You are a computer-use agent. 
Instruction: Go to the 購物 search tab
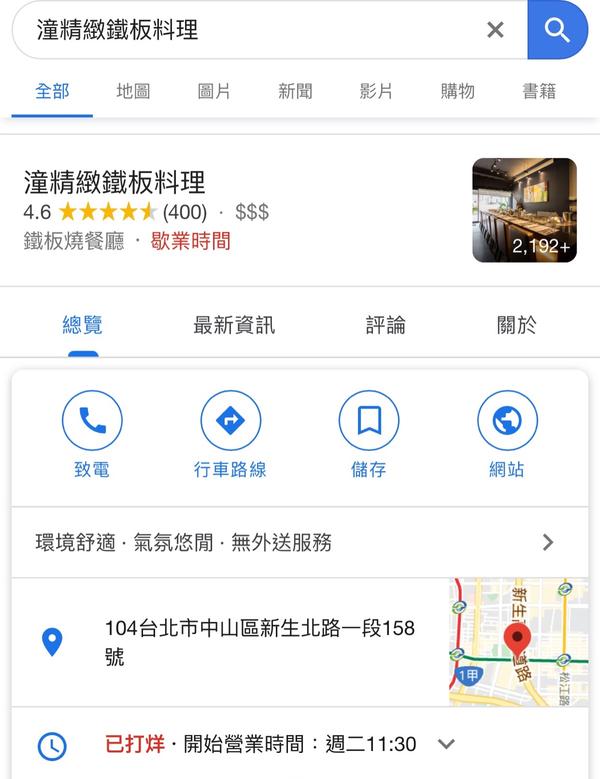tap(457, 91)
